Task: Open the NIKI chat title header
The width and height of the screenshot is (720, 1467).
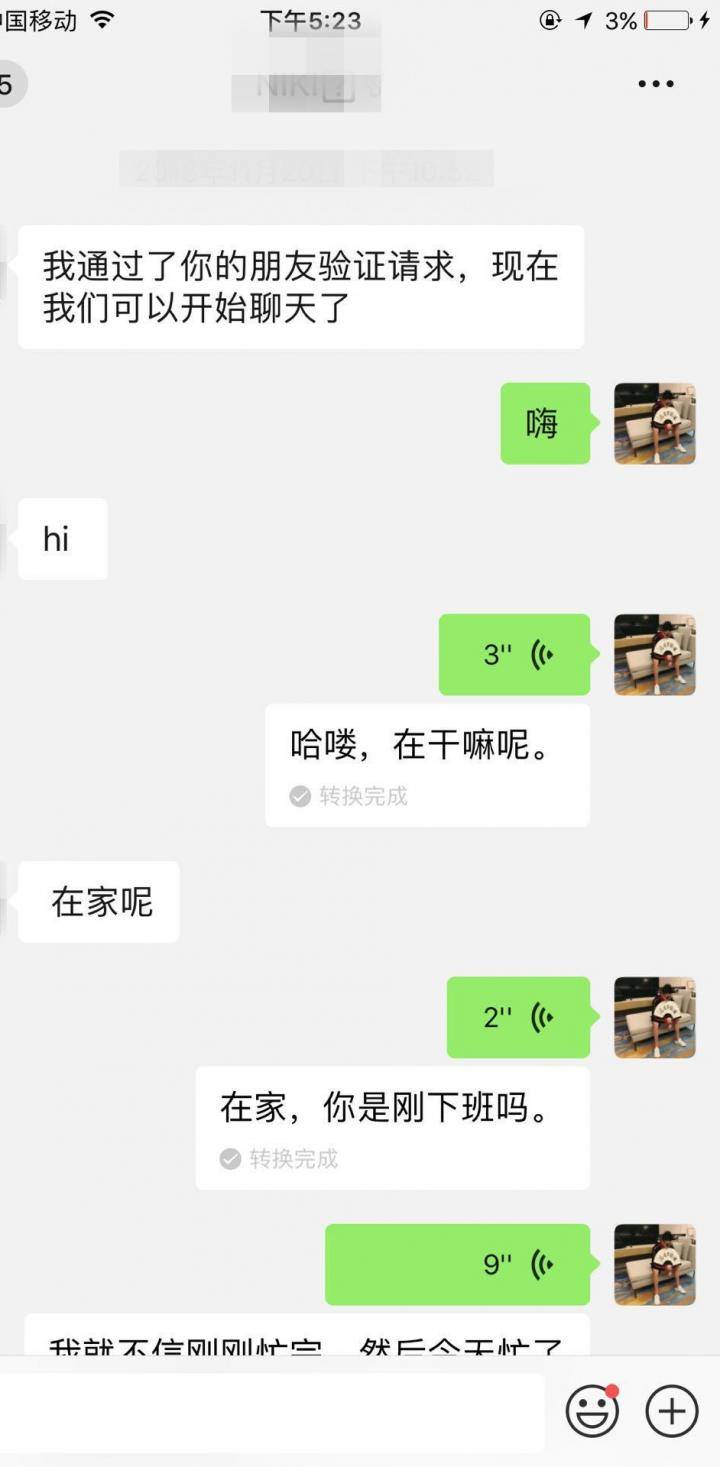Action: pyautogui.click(x=305, y=84)
